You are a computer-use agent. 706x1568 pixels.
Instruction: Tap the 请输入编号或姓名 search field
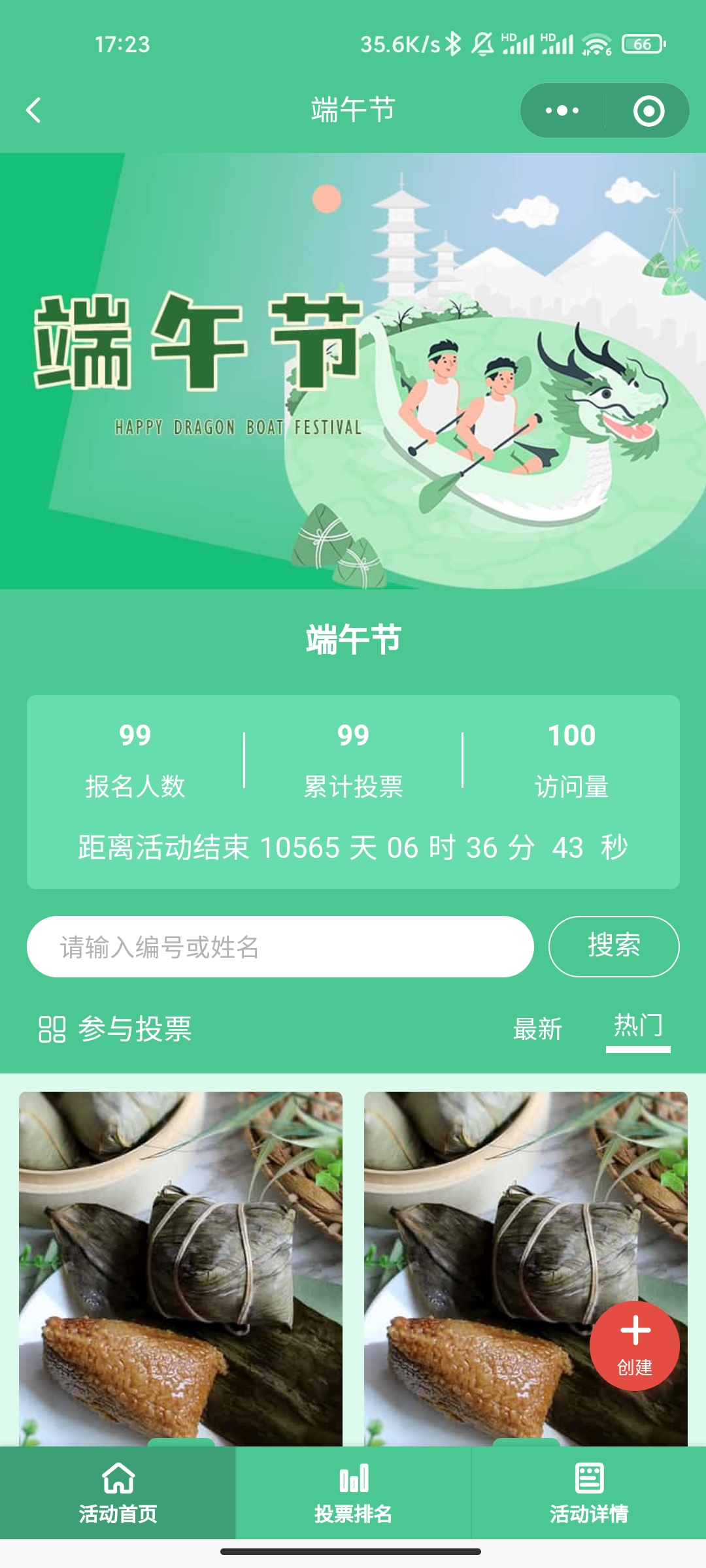tap(280, 947)
